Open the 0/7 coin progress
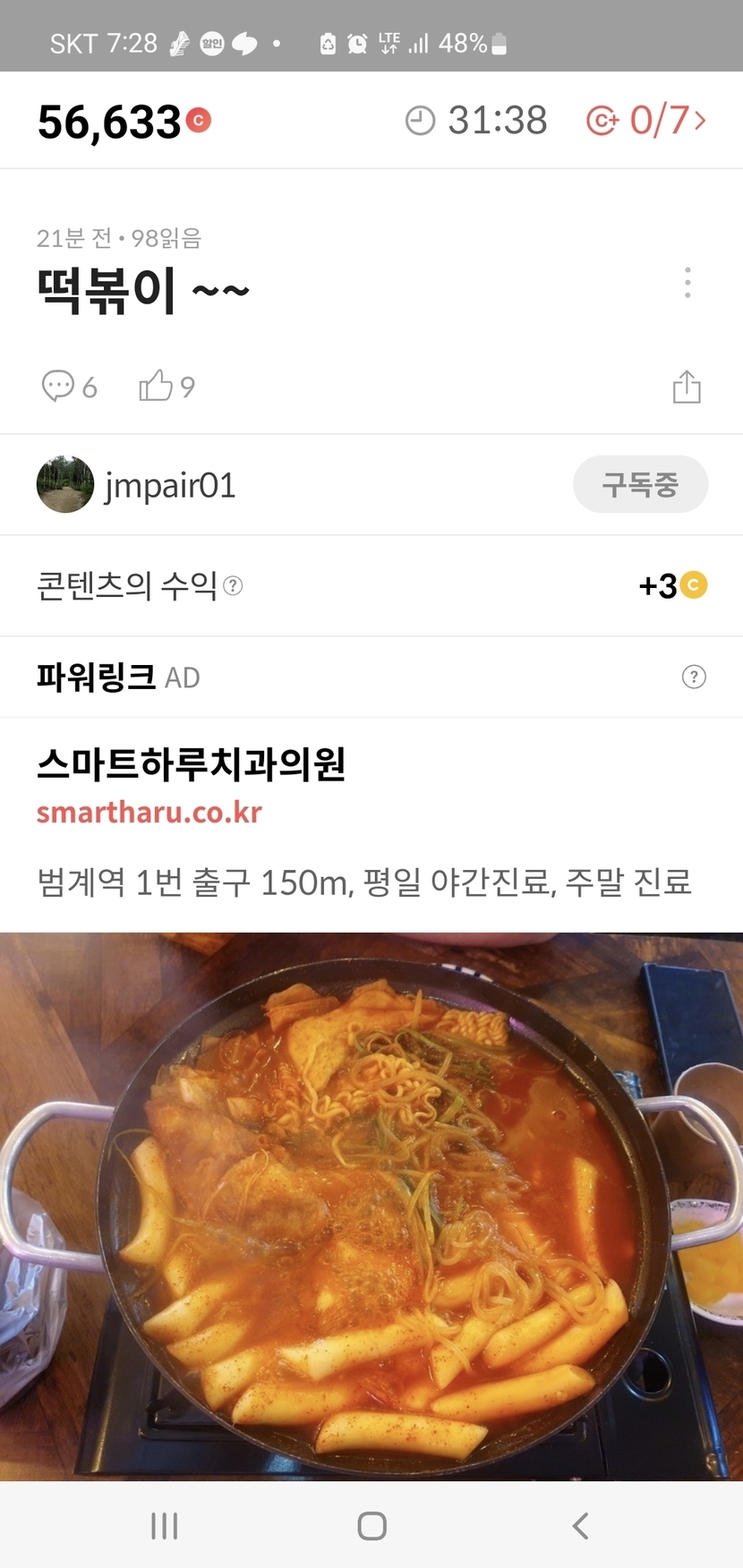The height and width of the screenshot is (1568, 743). click(646, 121)
